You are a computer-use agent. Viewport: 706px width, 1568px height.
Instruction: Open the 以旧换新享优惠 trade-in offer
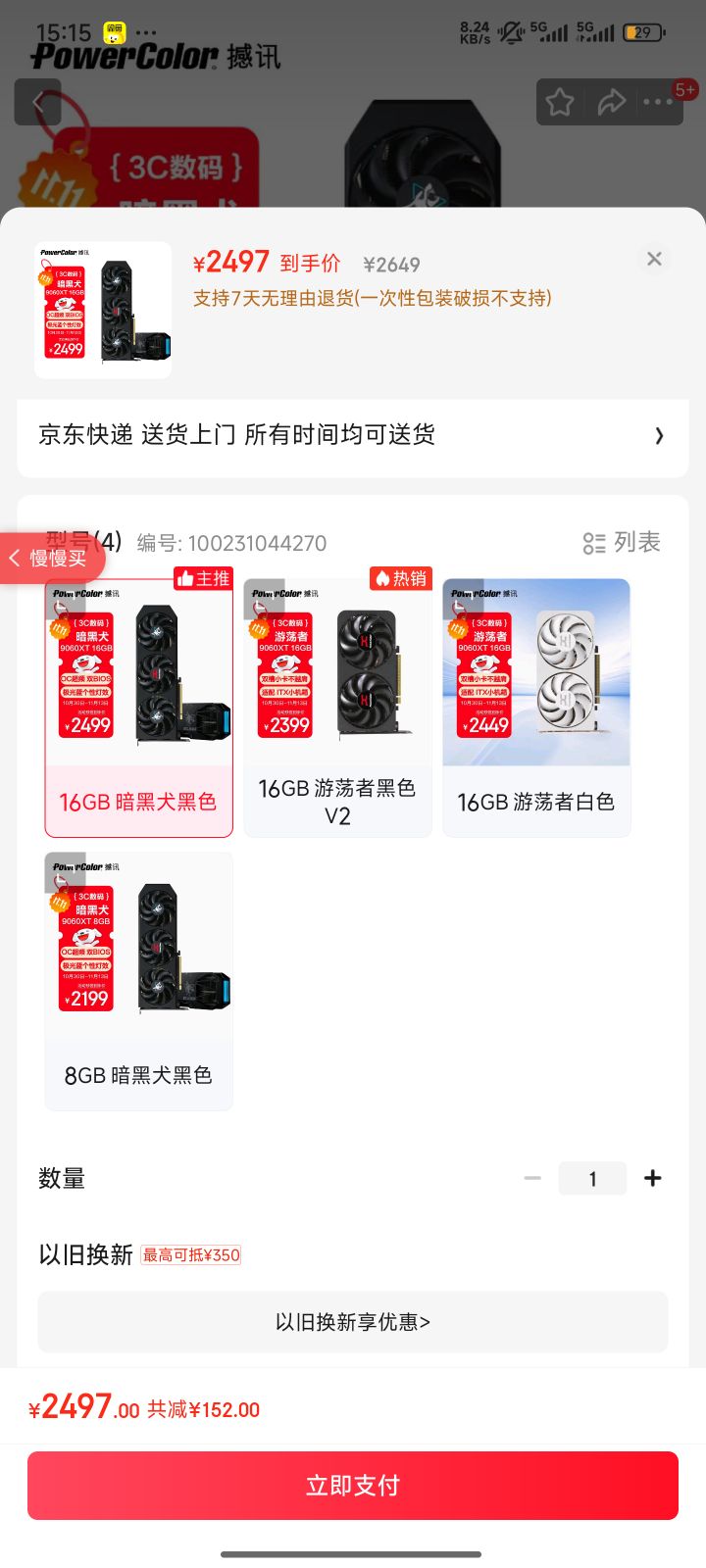point(353,1322)
